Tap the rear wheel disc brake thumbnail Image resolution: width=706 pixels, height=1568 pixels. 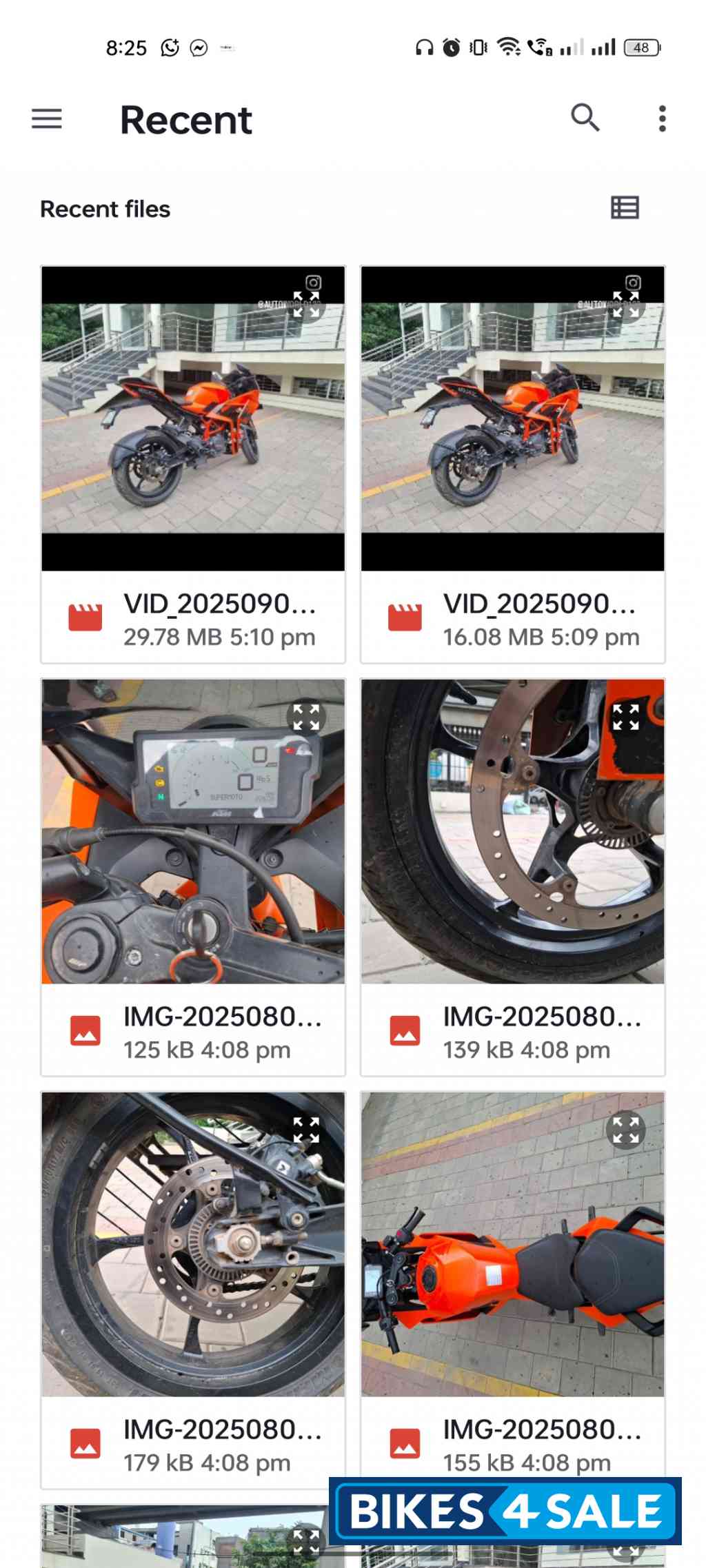(193, 1241)
